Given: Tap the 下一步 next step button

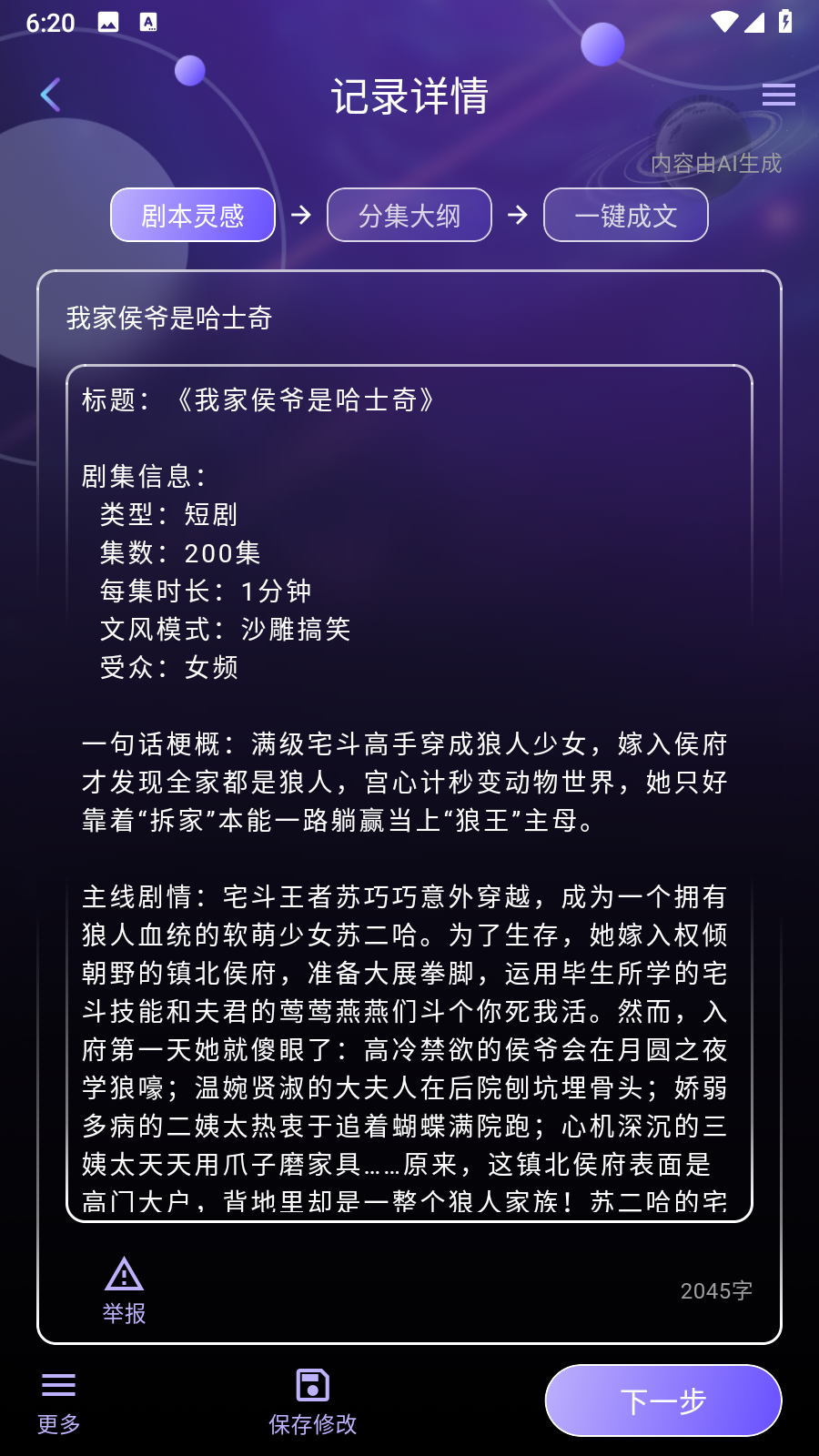Looking at the screenshot, I should click(x=662, y=1400).
